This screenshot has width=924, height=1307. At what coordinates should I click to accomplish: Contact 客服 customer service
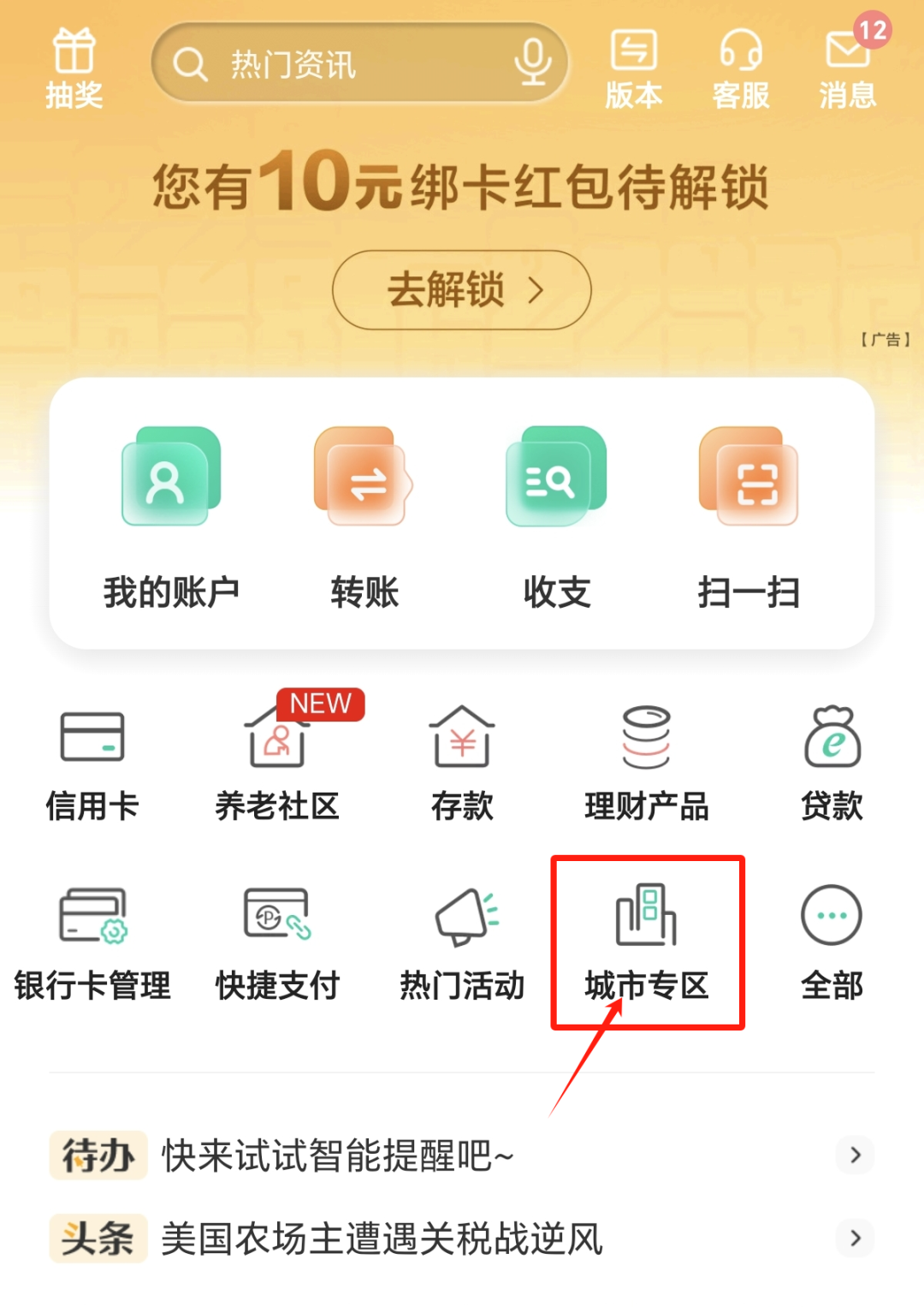click(x=741, y=68)
